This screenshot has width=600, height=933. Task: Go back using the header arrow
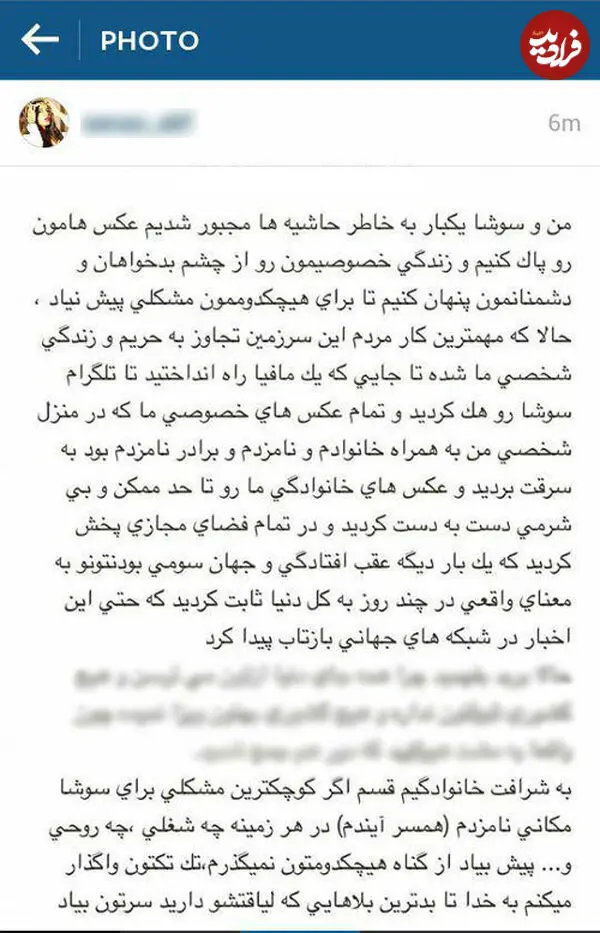pyautogui.click(x=40, y=40)
